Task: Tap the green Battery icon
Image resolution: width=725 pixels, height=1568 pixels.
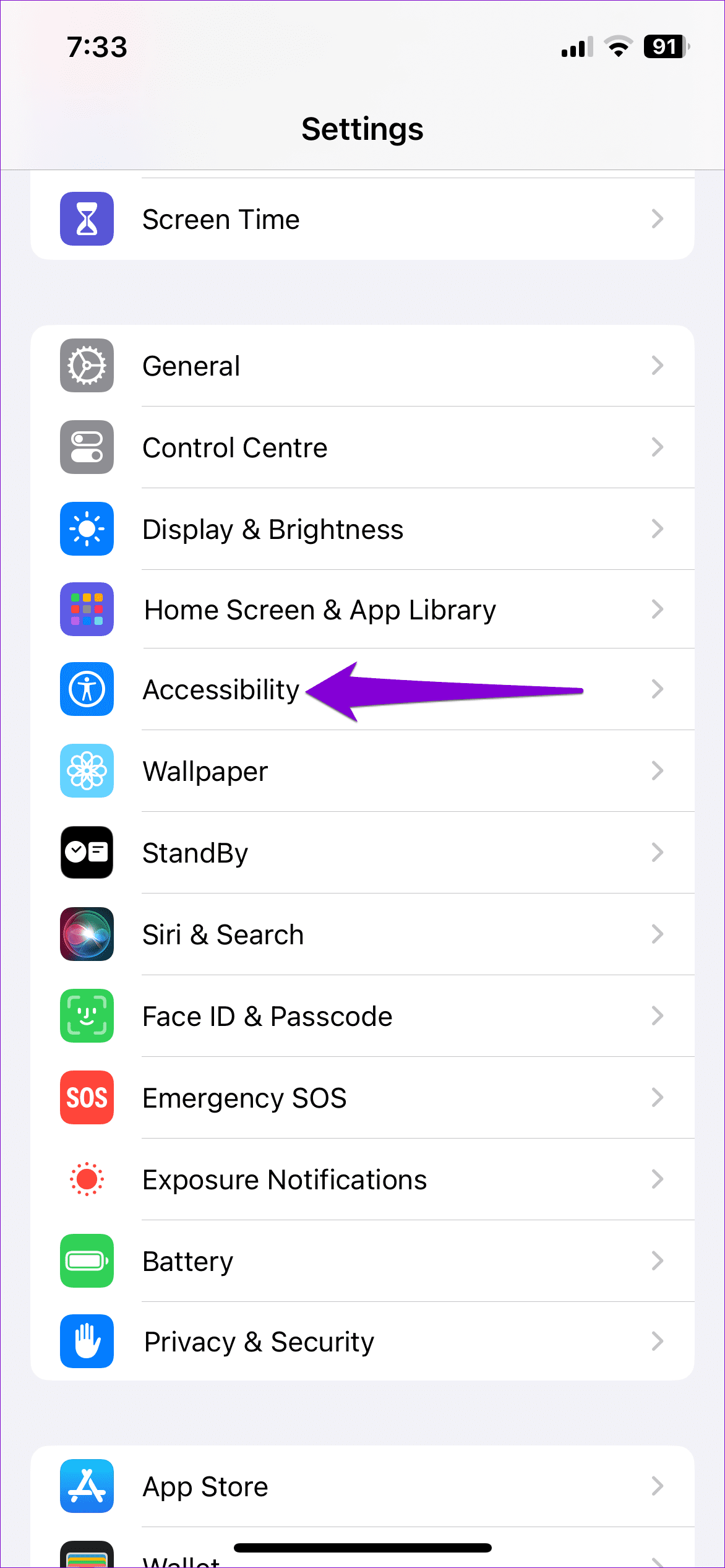Action: [87, 1261]
